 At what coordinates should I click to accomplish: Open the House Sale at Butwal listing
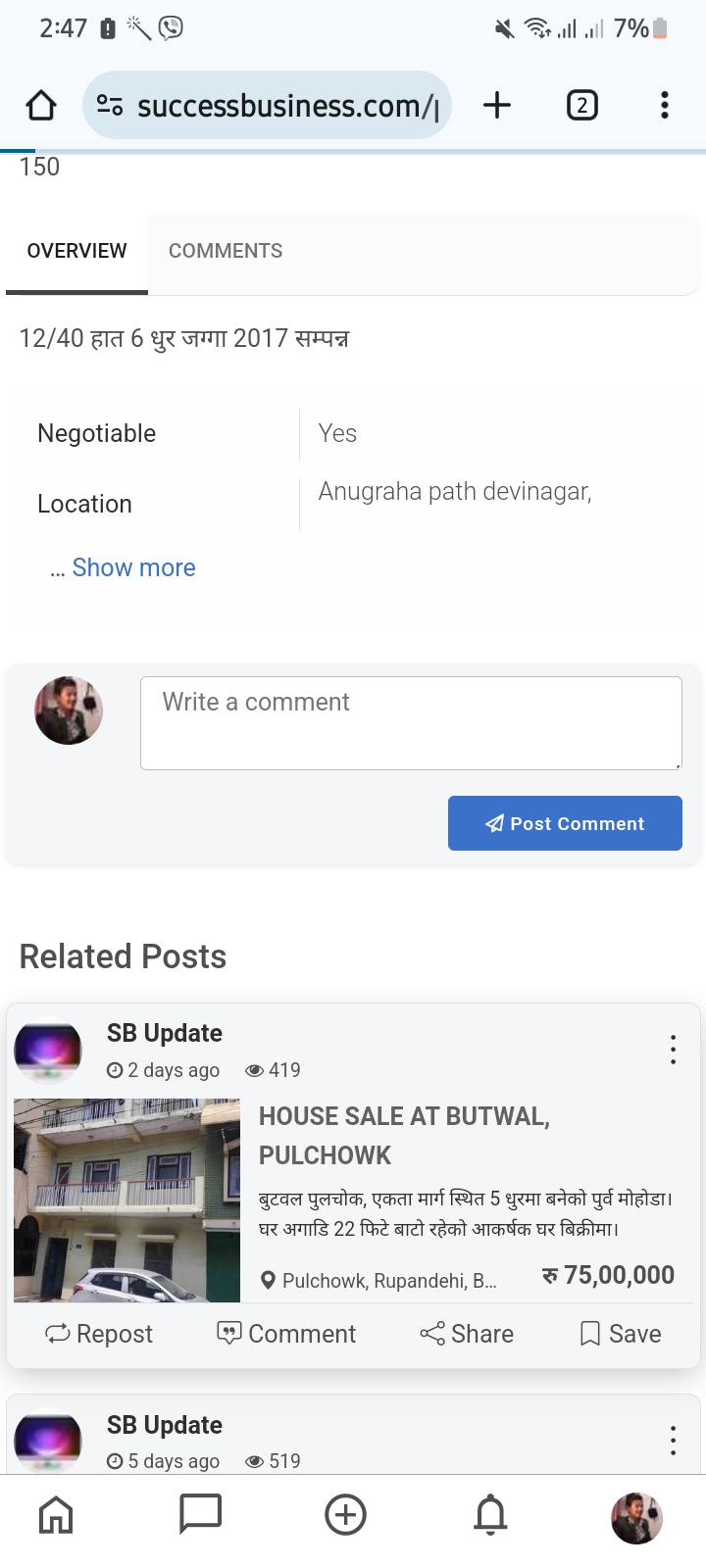pyautogui.click(x=404, y=1135)
